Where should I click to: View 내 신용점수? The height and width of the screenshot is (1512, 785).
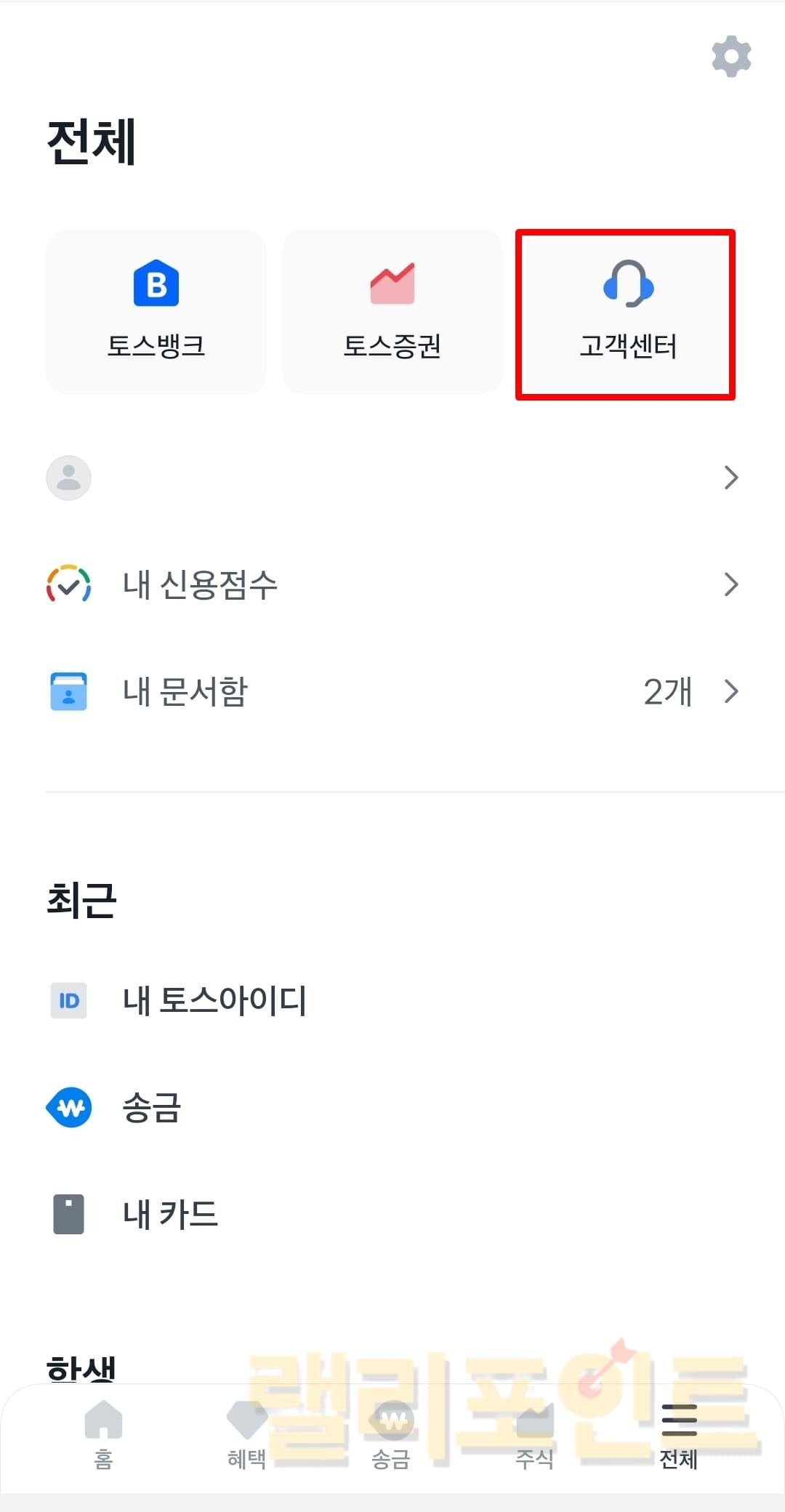pos(392,584)
